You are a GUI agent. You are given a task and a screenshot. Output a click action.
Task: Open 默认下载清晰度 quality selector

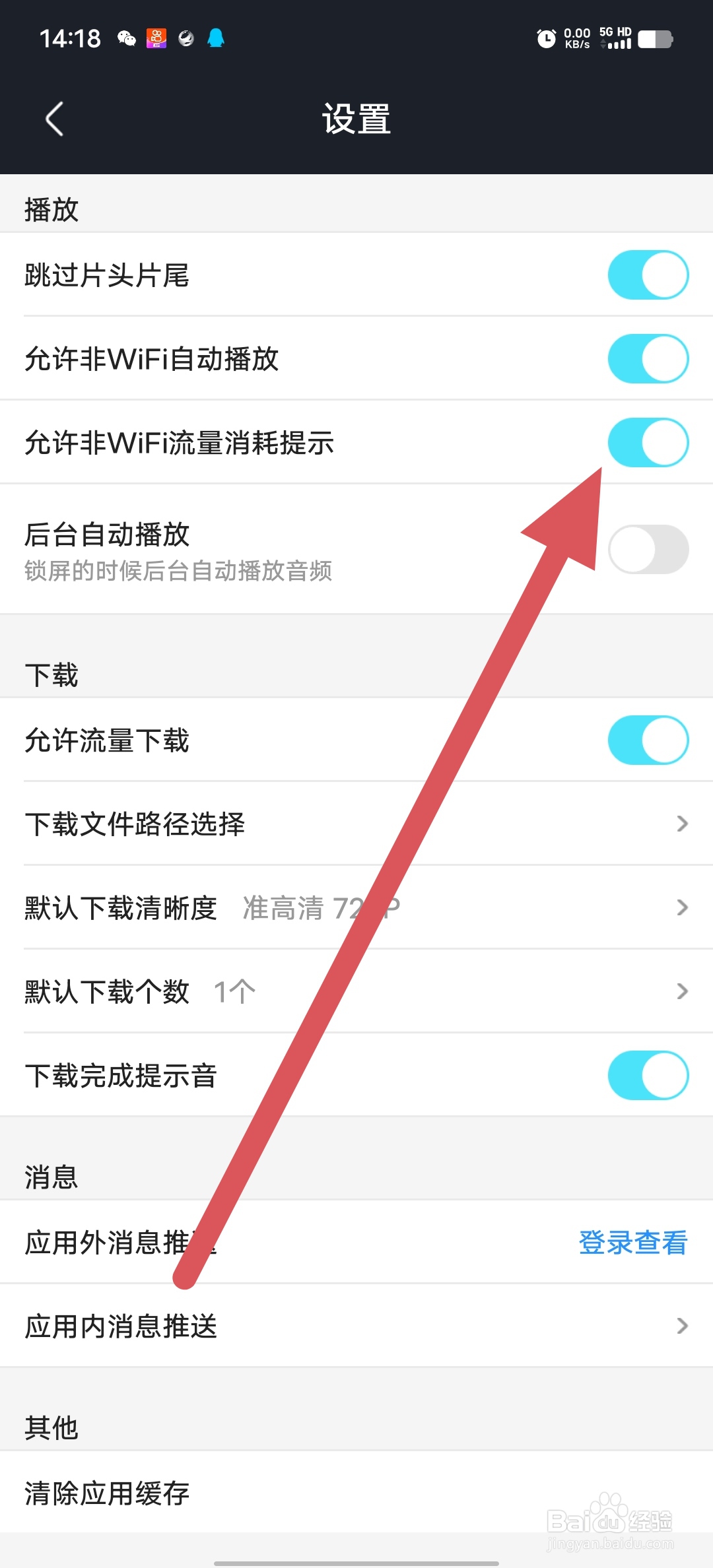tap(356, 908)
